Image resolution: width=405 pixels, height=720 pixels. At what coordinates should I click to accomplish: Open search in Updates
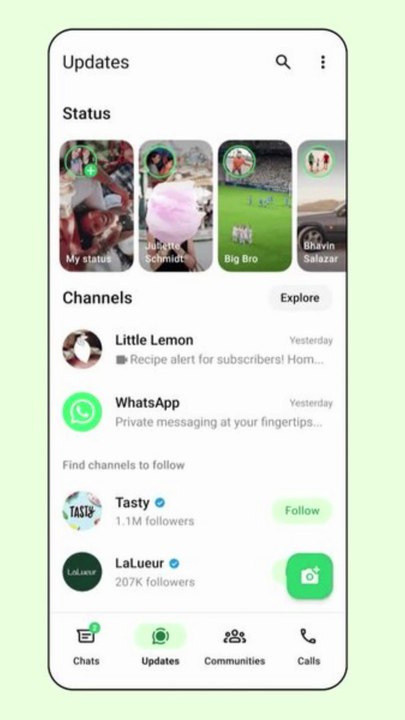tap(283, 62)
